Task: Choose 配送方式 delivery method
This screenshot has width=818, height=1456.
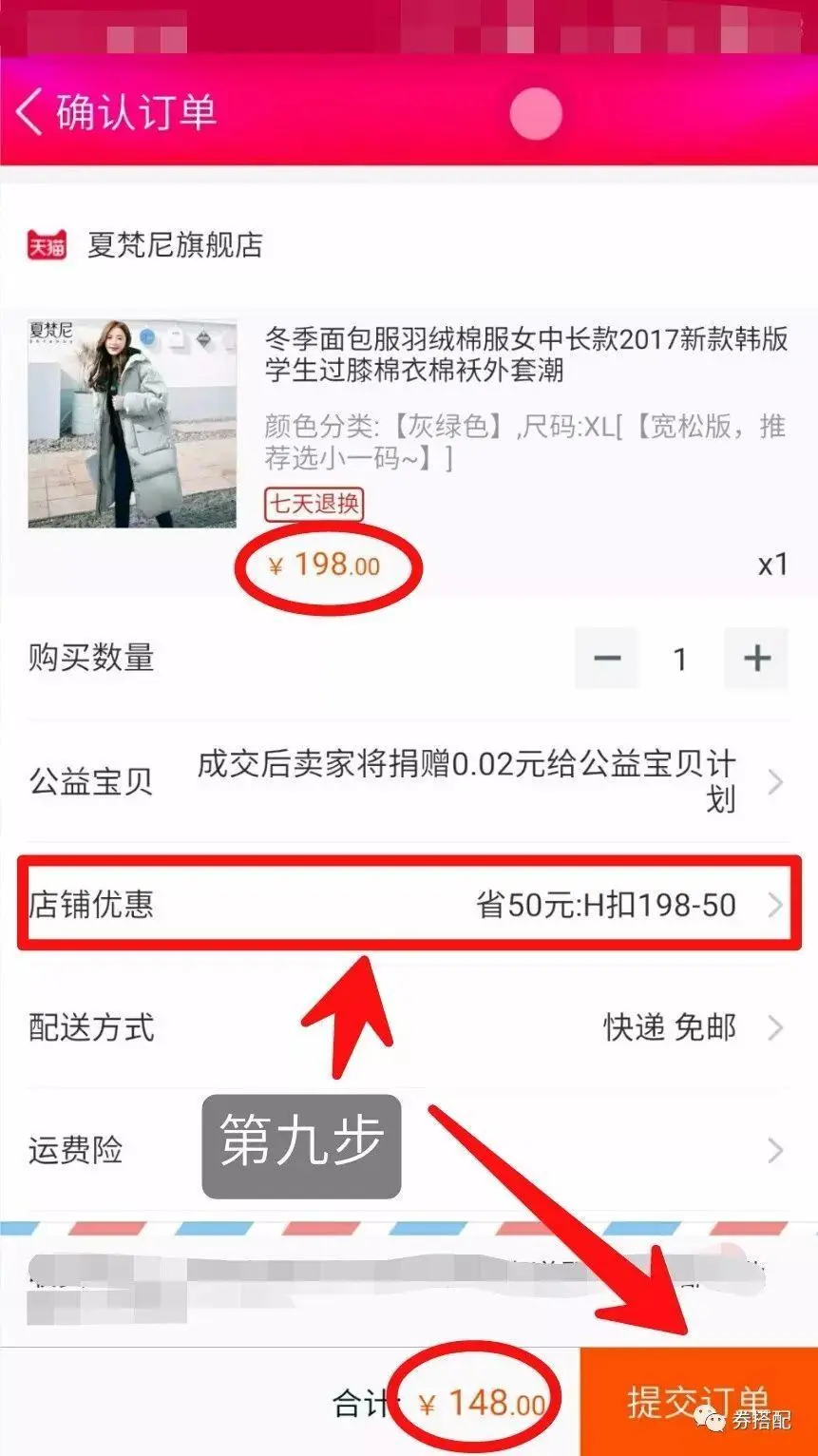Action: pyautogui.click(x=409, y=1027)
